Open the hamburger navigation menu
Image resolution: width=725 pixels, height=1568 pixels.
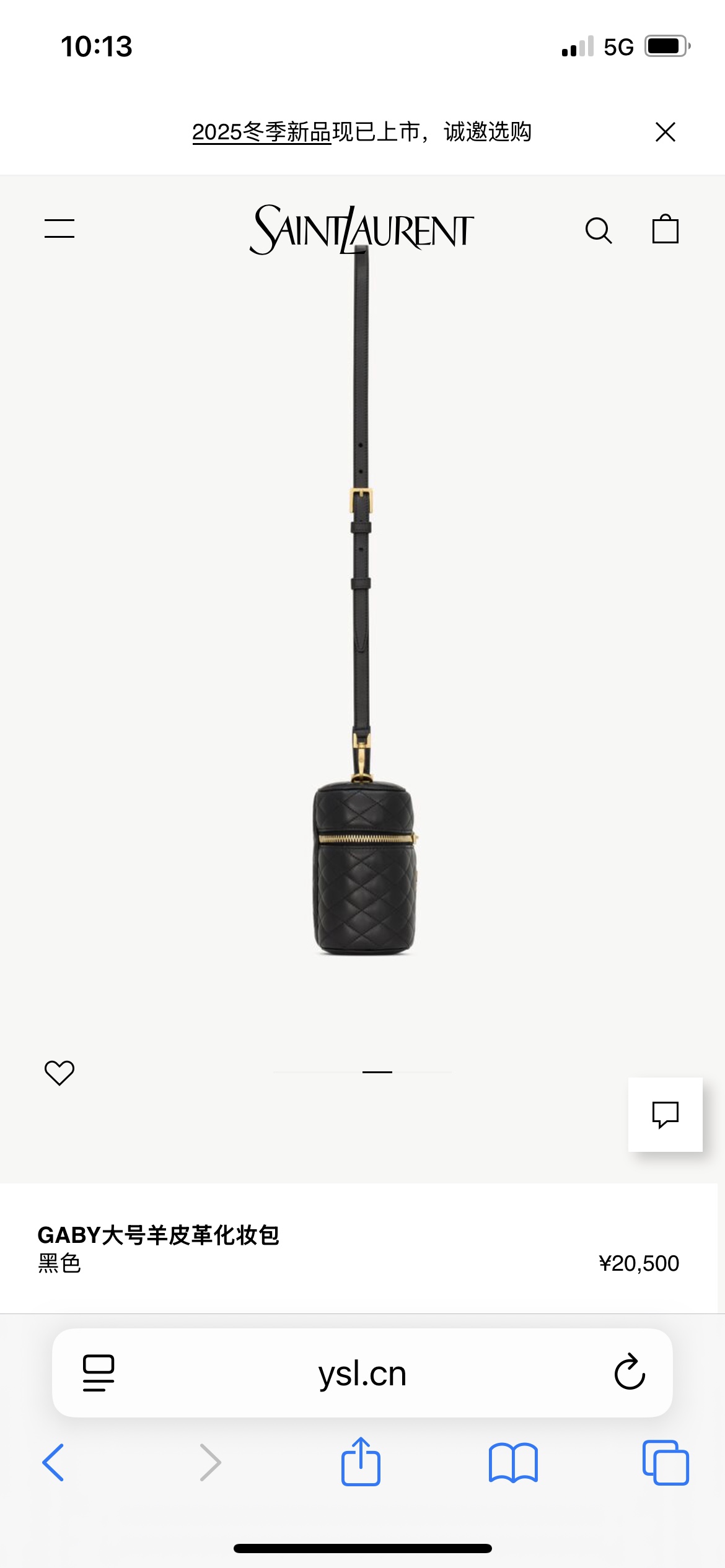[59, 229]
